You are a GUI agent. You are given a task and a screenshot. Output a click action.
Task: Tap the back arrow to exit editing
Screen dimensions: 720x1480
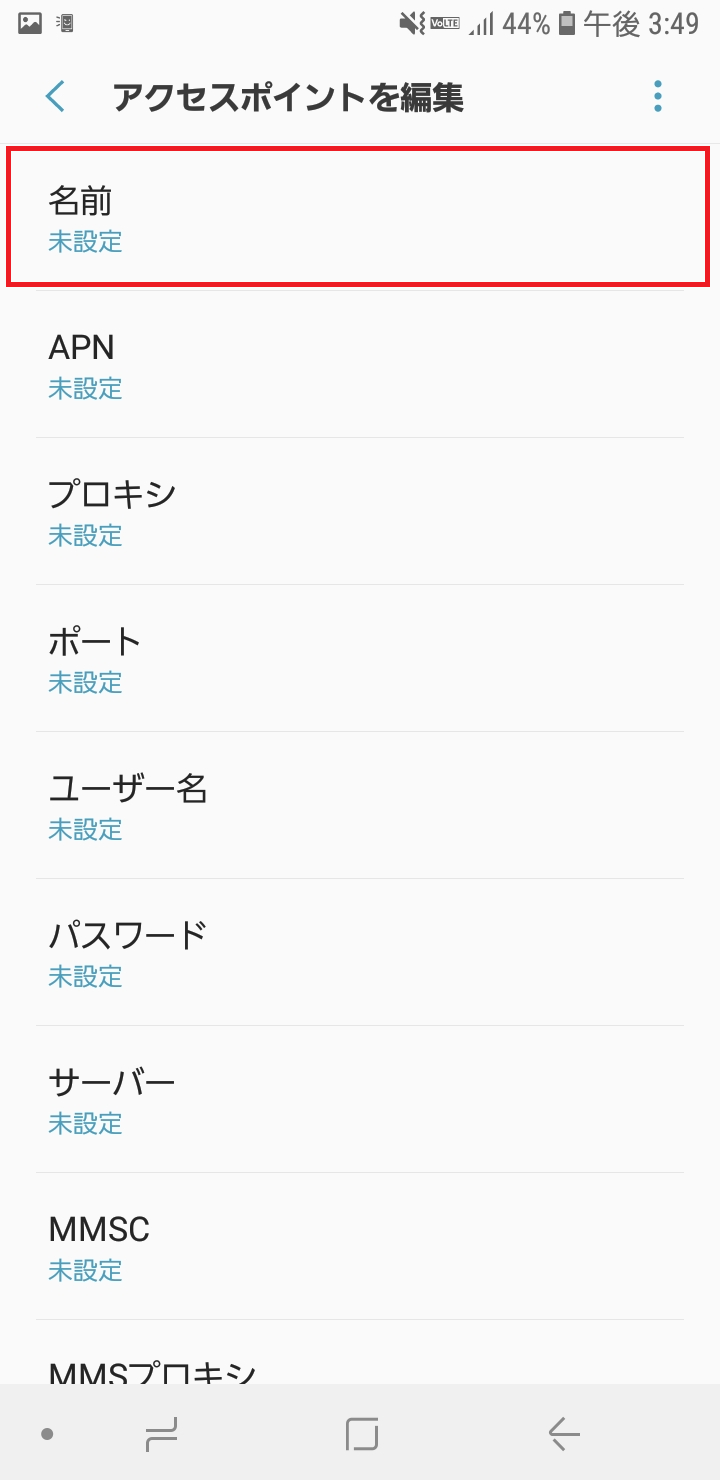[55, 96]
